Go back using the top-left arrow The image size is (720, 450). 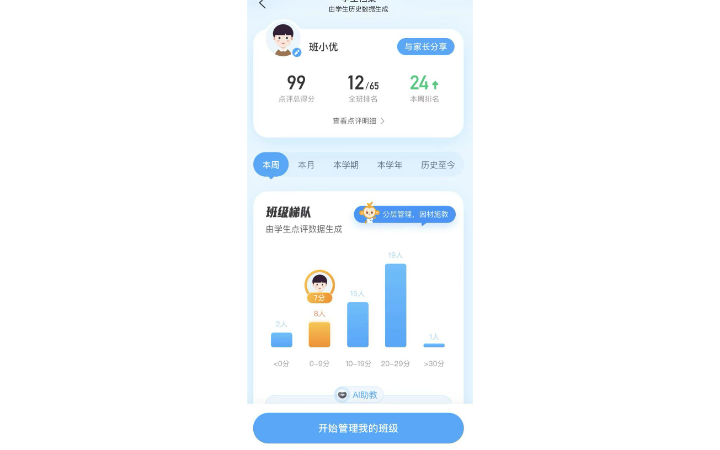[x=262, y=4]
